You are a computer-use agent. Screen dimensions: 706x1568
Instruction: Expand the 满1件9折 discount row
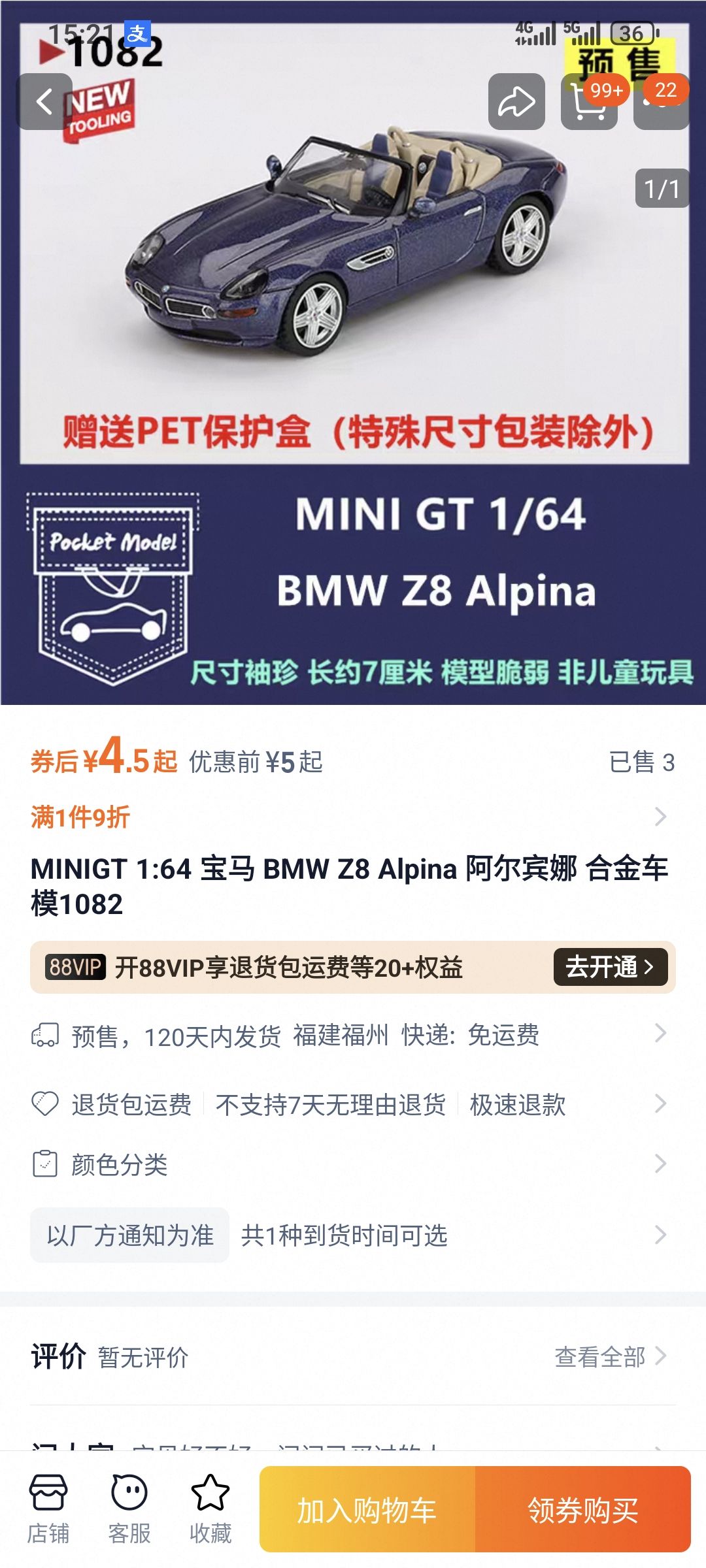point(353,817)
